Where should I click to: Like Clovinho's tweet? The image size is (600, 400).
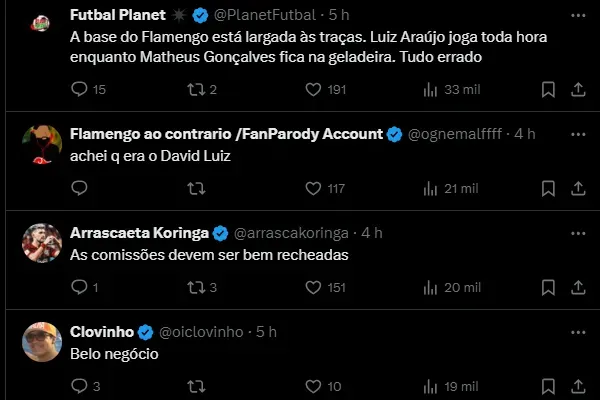314,385
